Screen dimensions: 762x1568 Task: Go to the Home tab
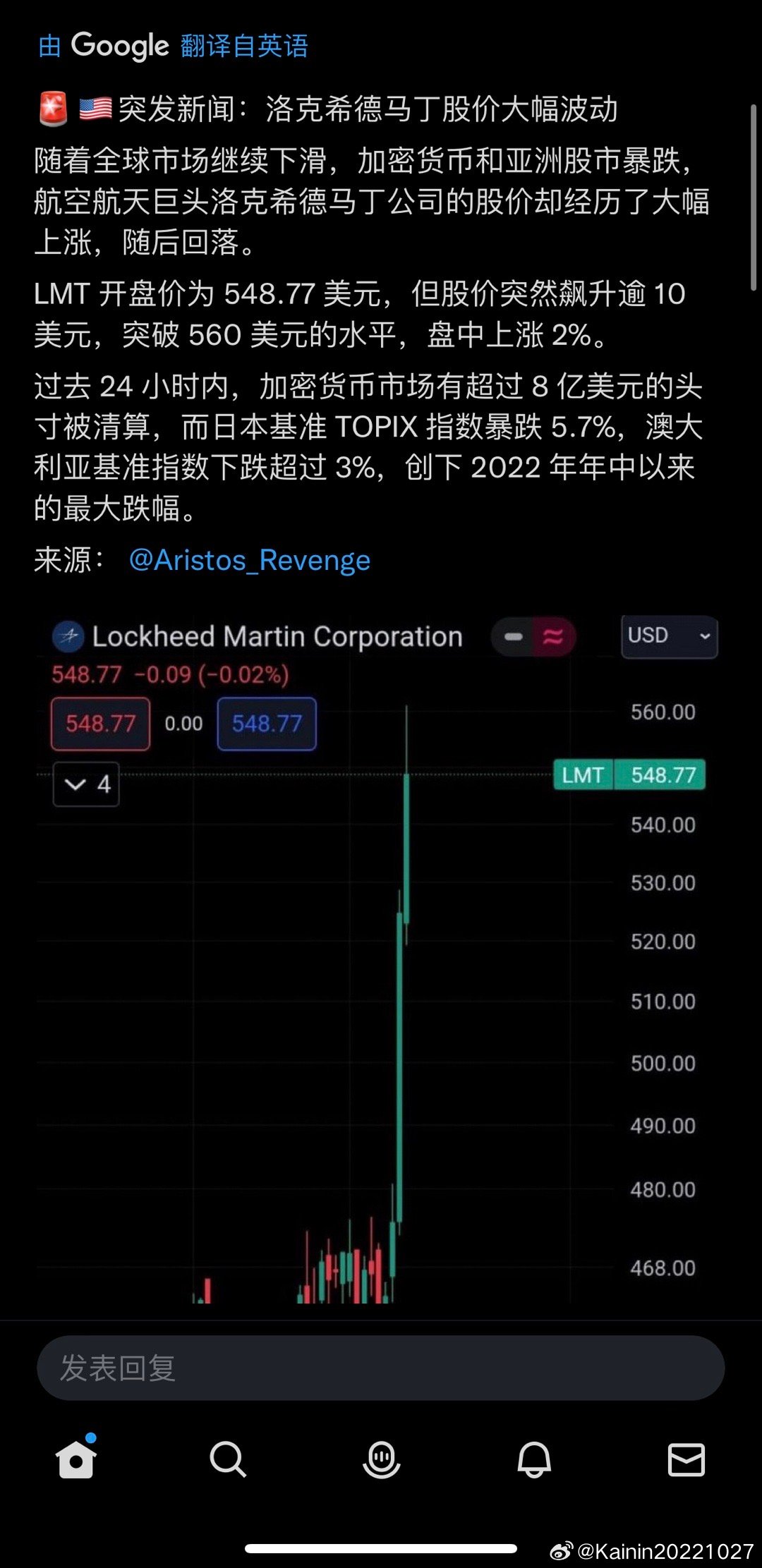pos(76,1459)
